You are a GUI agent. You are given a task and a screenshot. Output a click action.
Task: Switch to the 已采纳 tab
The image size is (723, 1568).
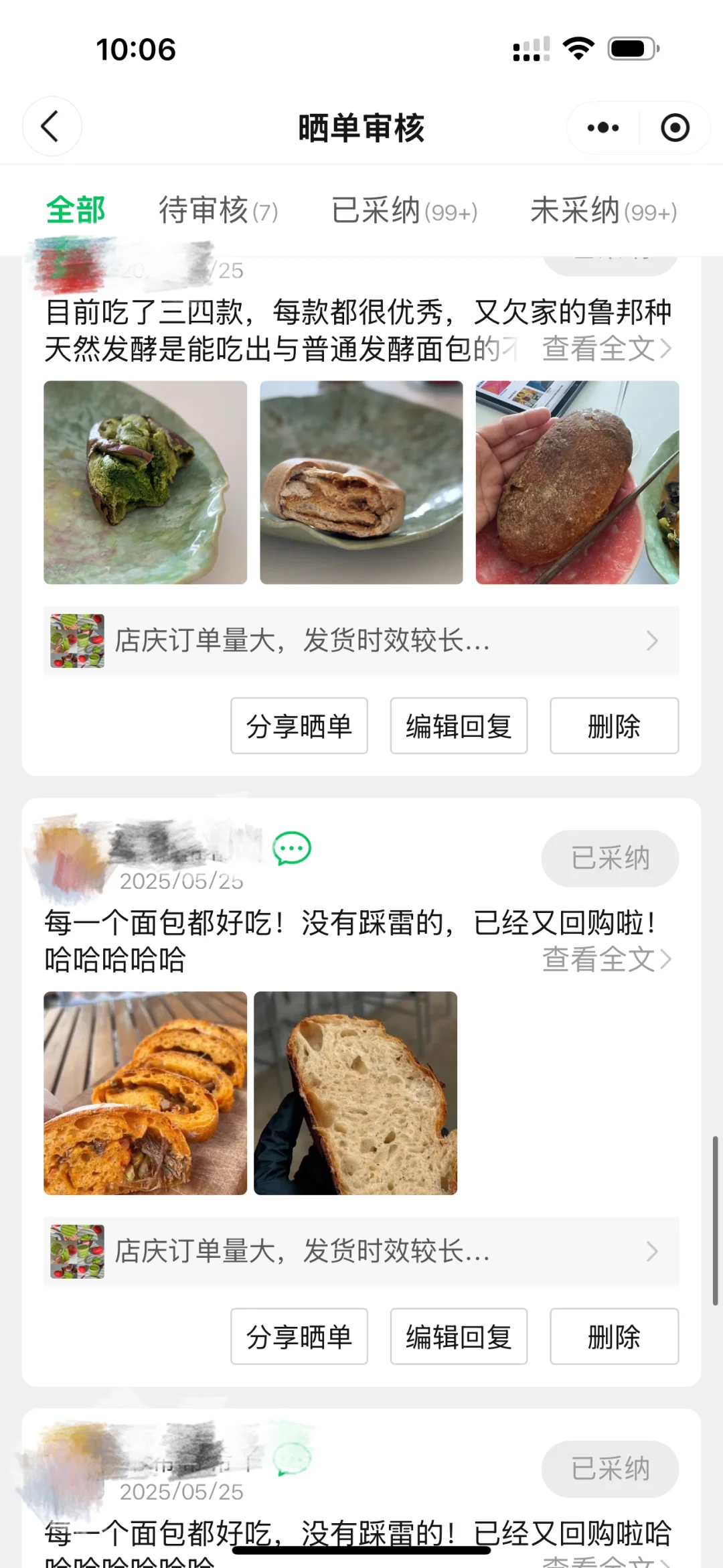(x=404, y=211)
